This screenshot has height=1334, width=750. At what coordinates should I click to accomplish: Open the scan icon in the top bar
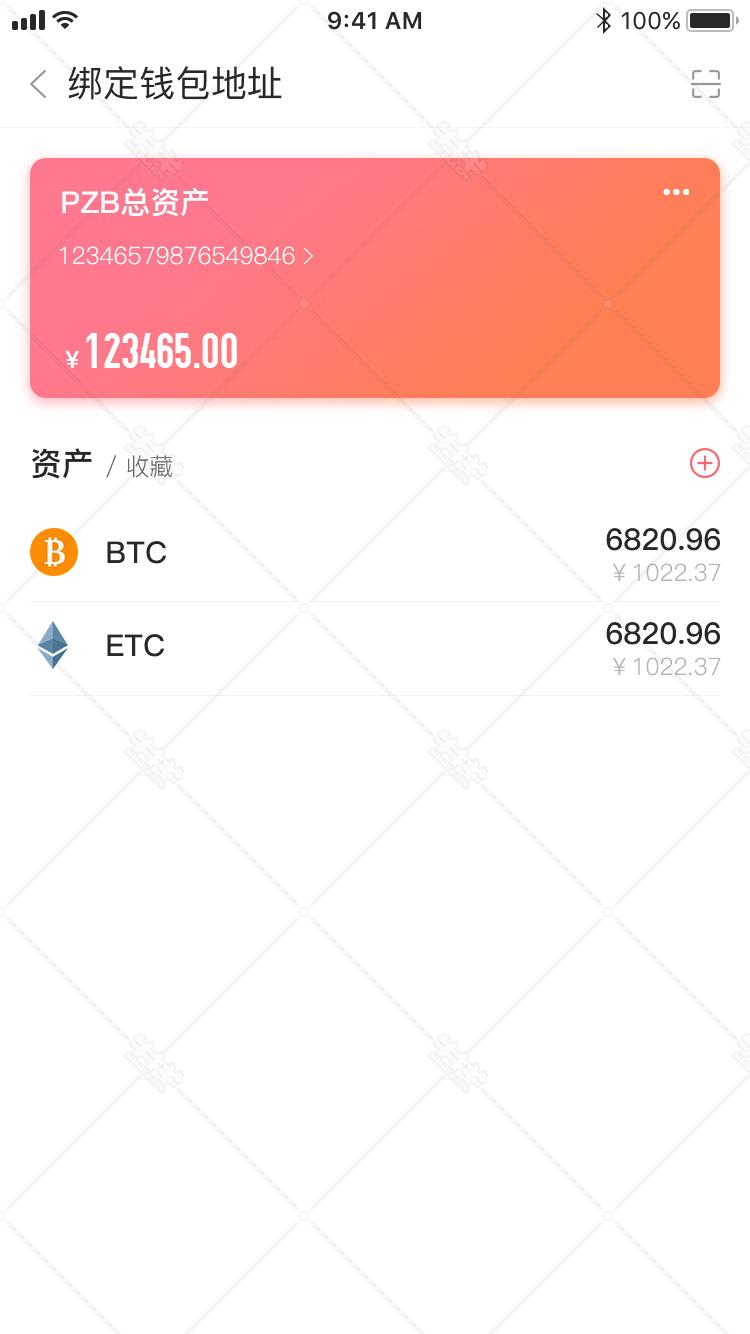coord(706,84)
